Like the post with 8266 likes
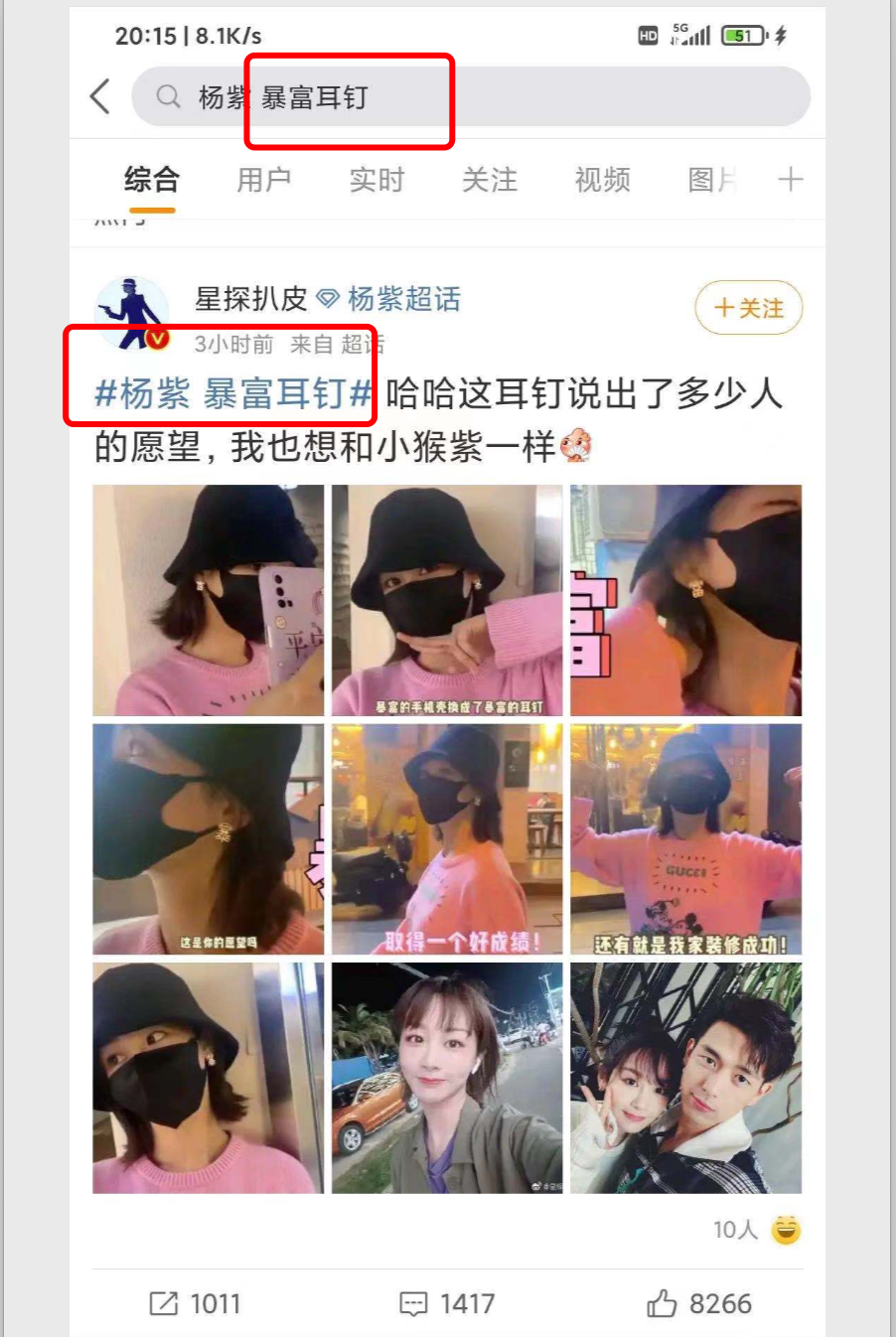 (x=699, y=1303)
